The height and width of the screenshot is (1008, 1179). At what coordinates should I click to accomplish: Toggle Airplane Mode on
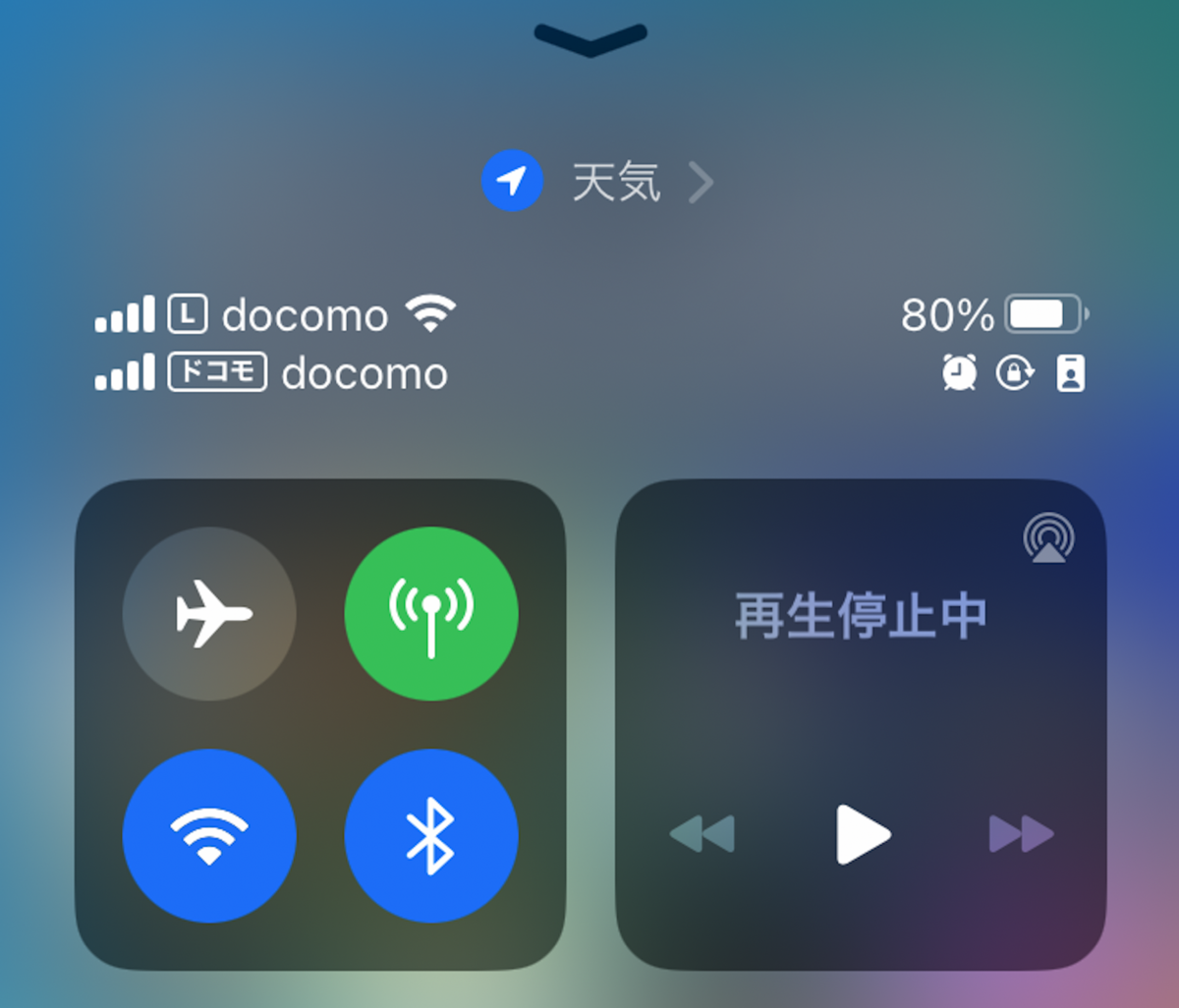(209, 614)
